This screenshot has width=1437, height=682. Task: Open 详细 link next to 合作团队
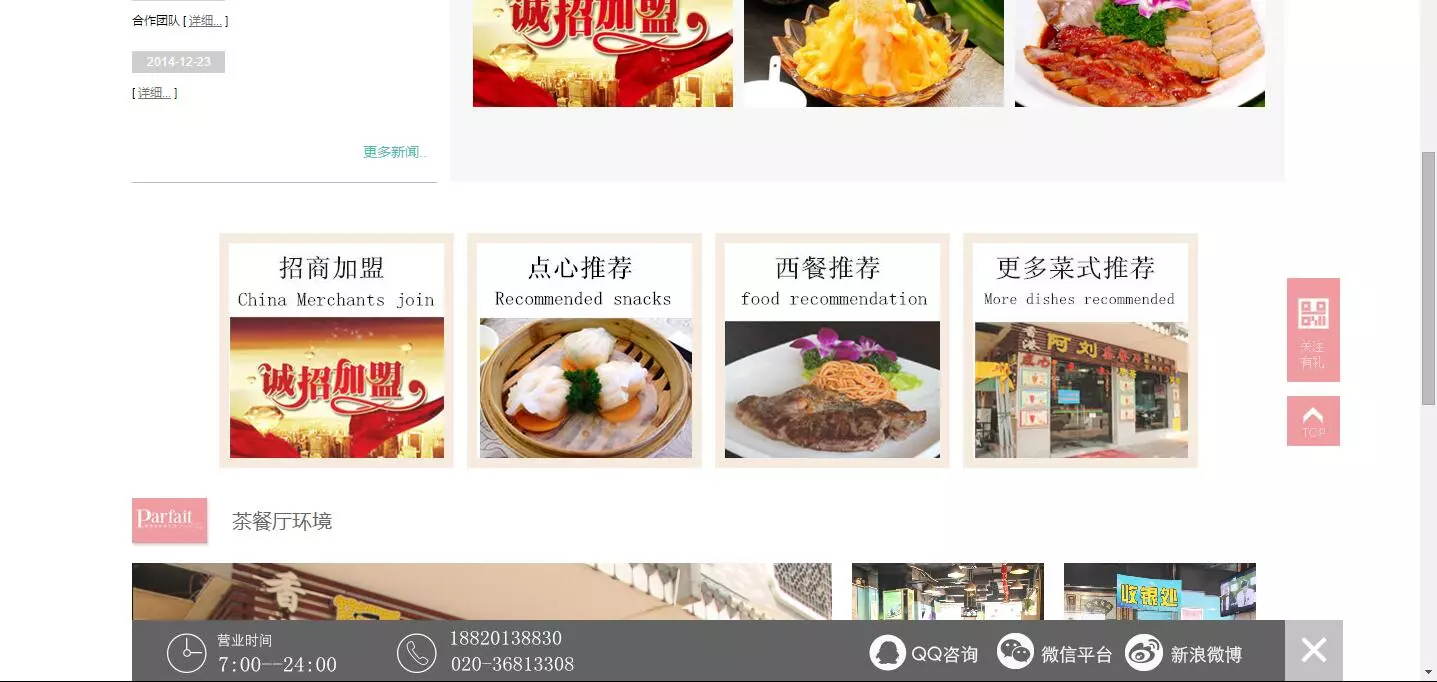pyautogui.click(x=205, y=21)
